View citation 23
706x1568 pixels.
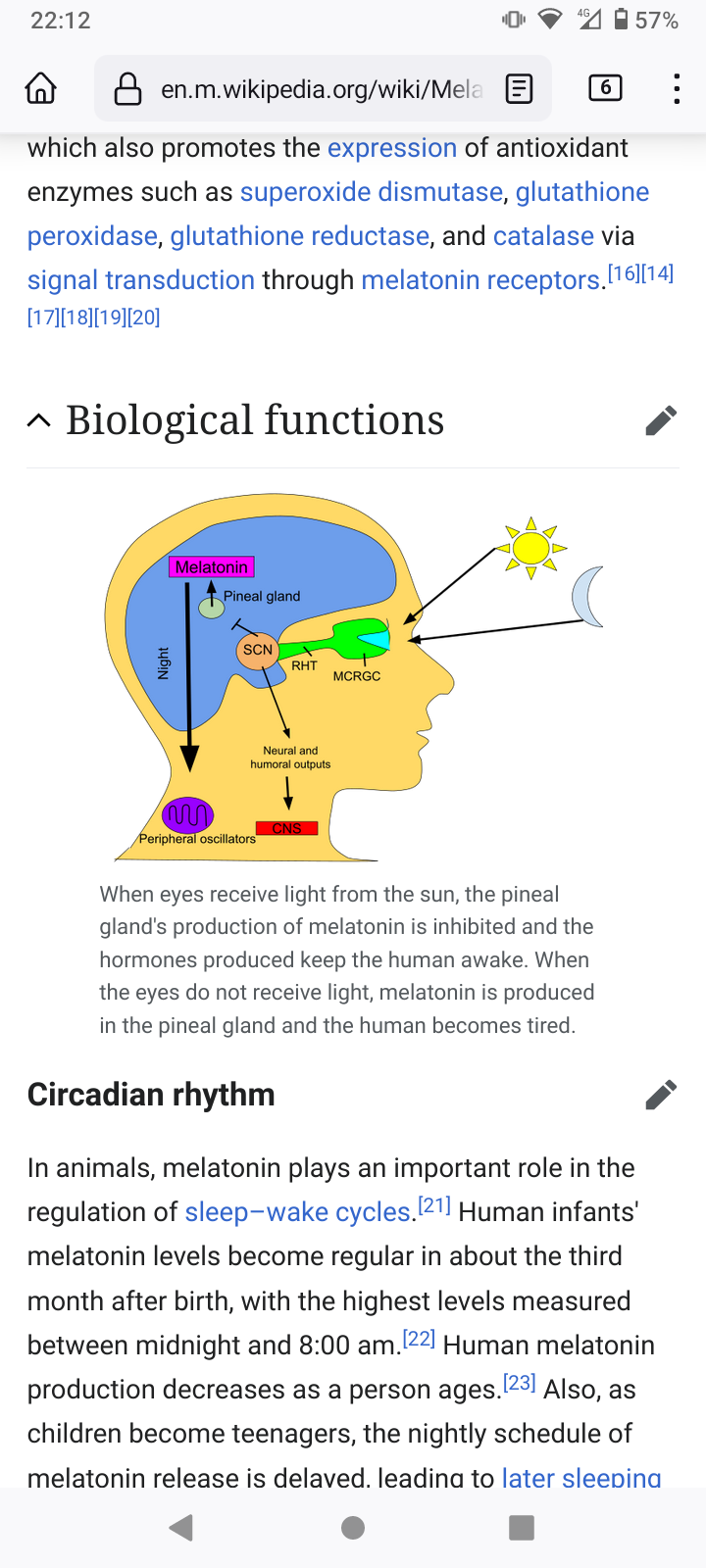tap(520, 1383)
